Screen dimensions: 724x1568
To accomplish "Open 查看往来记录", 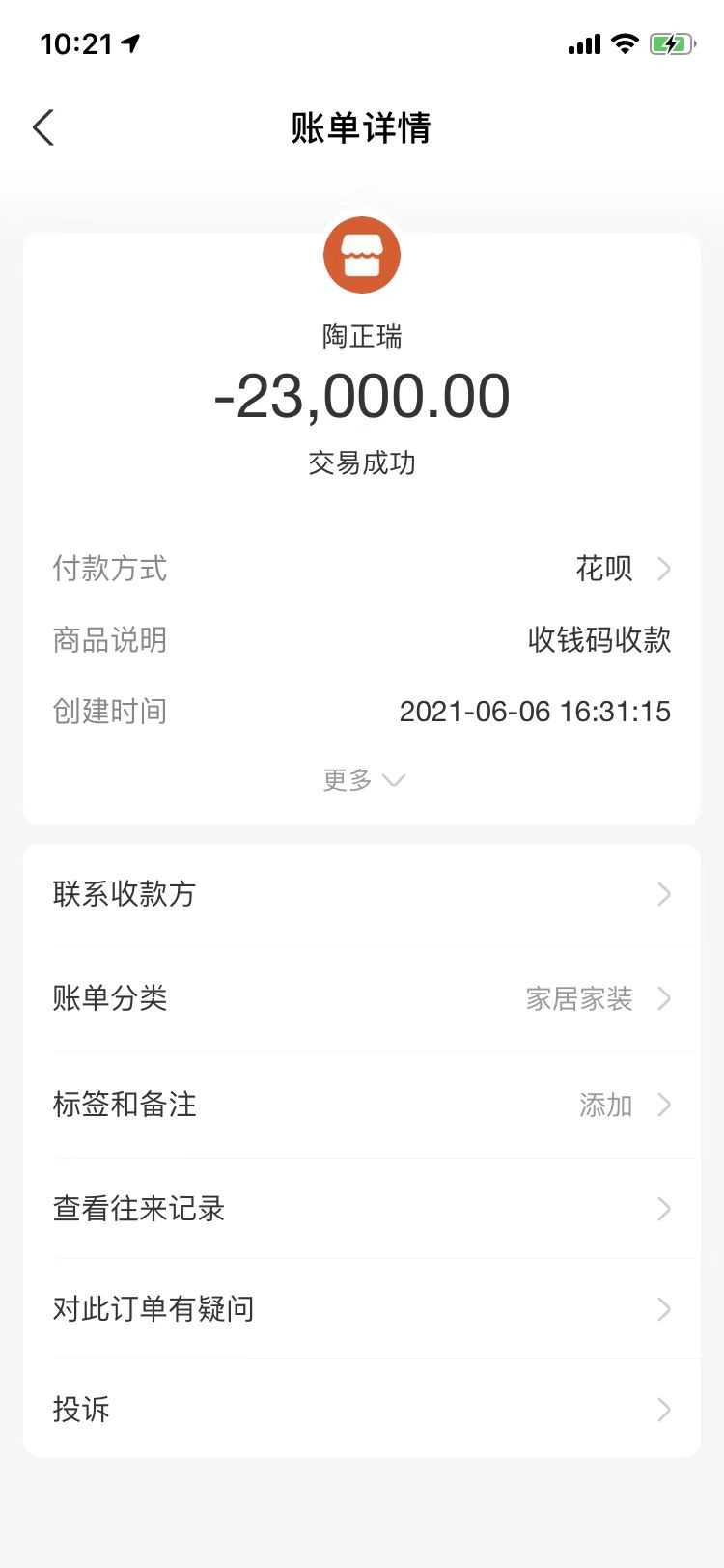I will click(361, 1209).
